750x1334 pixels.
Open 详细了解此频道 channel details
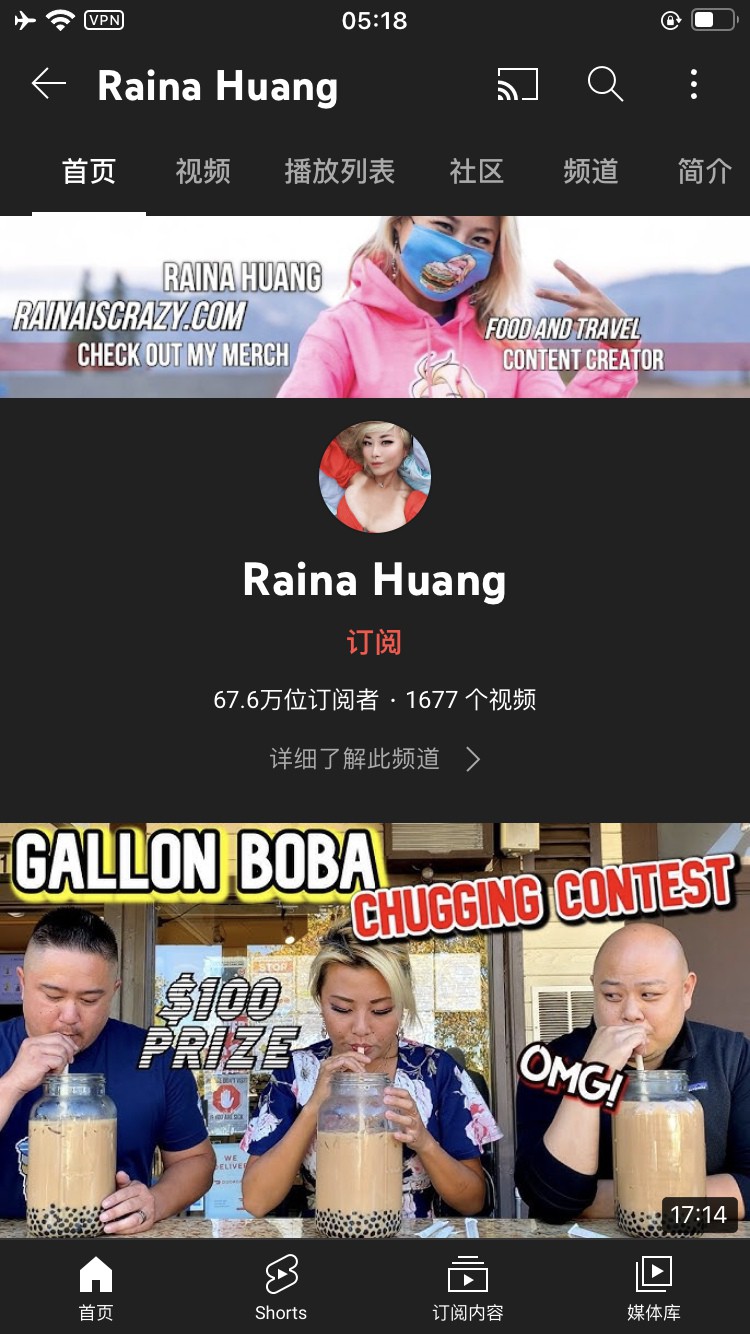374,759
